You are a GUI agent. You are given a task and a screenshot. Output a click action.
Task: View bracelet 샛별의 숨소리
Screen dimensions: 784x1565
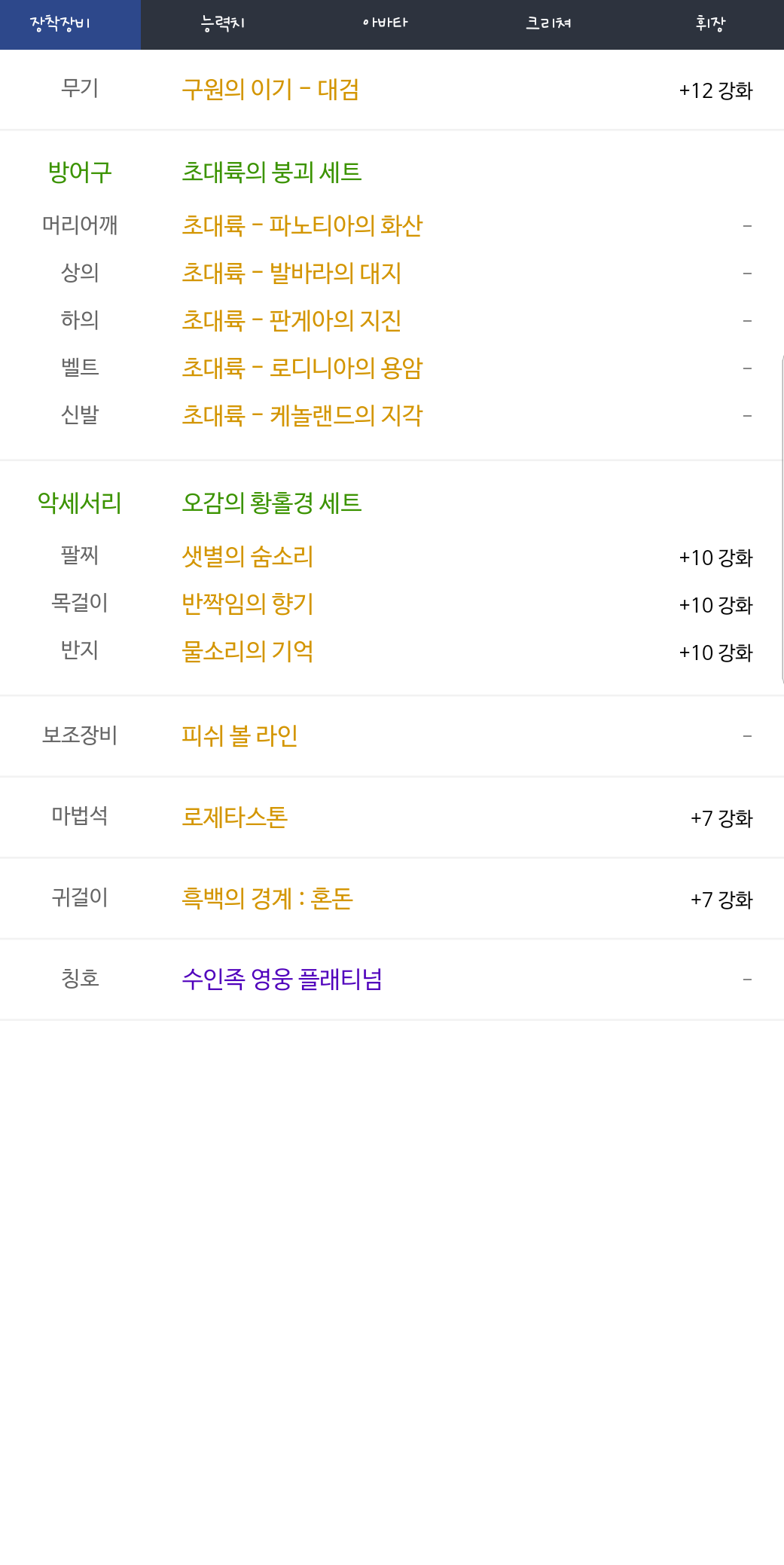247,556
